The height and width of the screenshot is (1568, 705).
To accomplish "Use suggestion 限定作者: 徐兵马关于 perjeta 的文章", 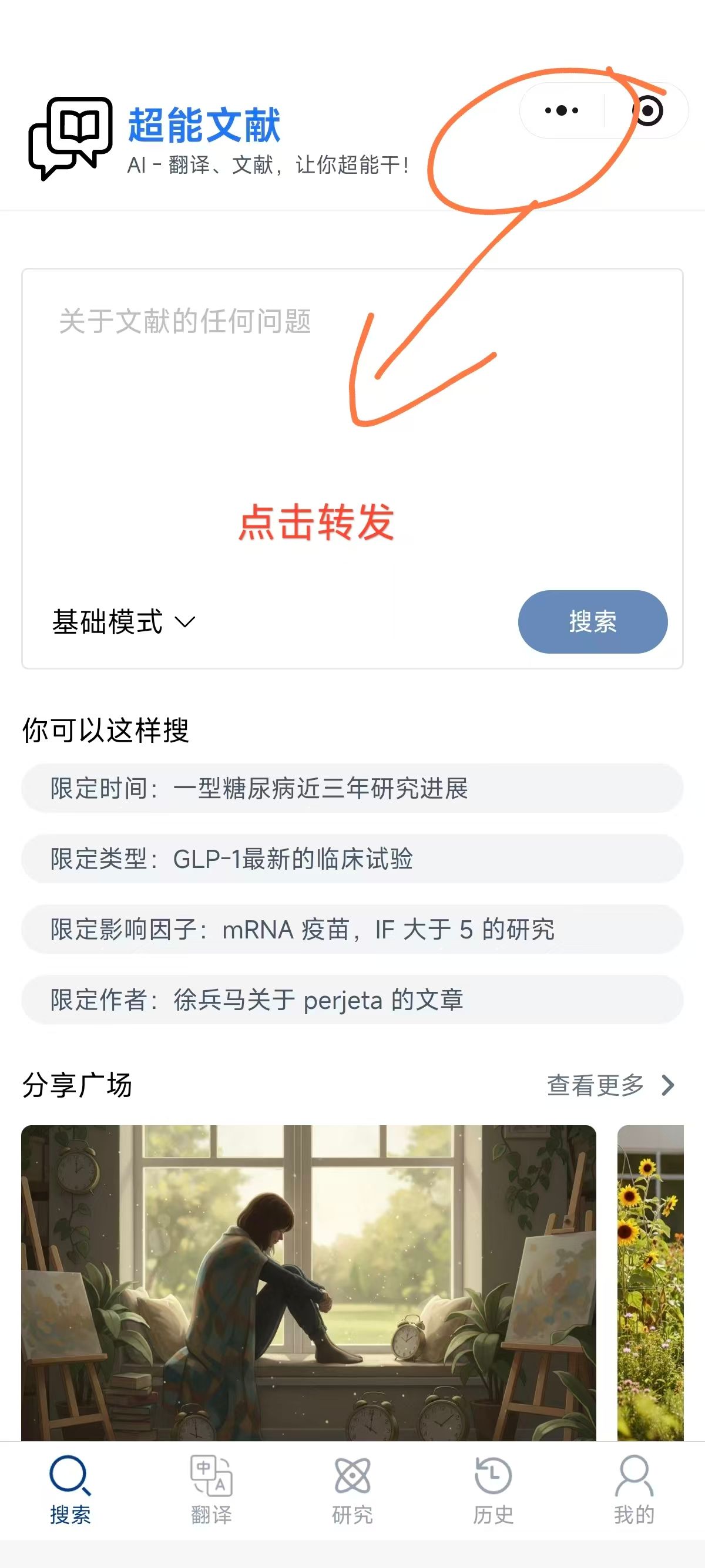I will click(x=352, y=1000).
